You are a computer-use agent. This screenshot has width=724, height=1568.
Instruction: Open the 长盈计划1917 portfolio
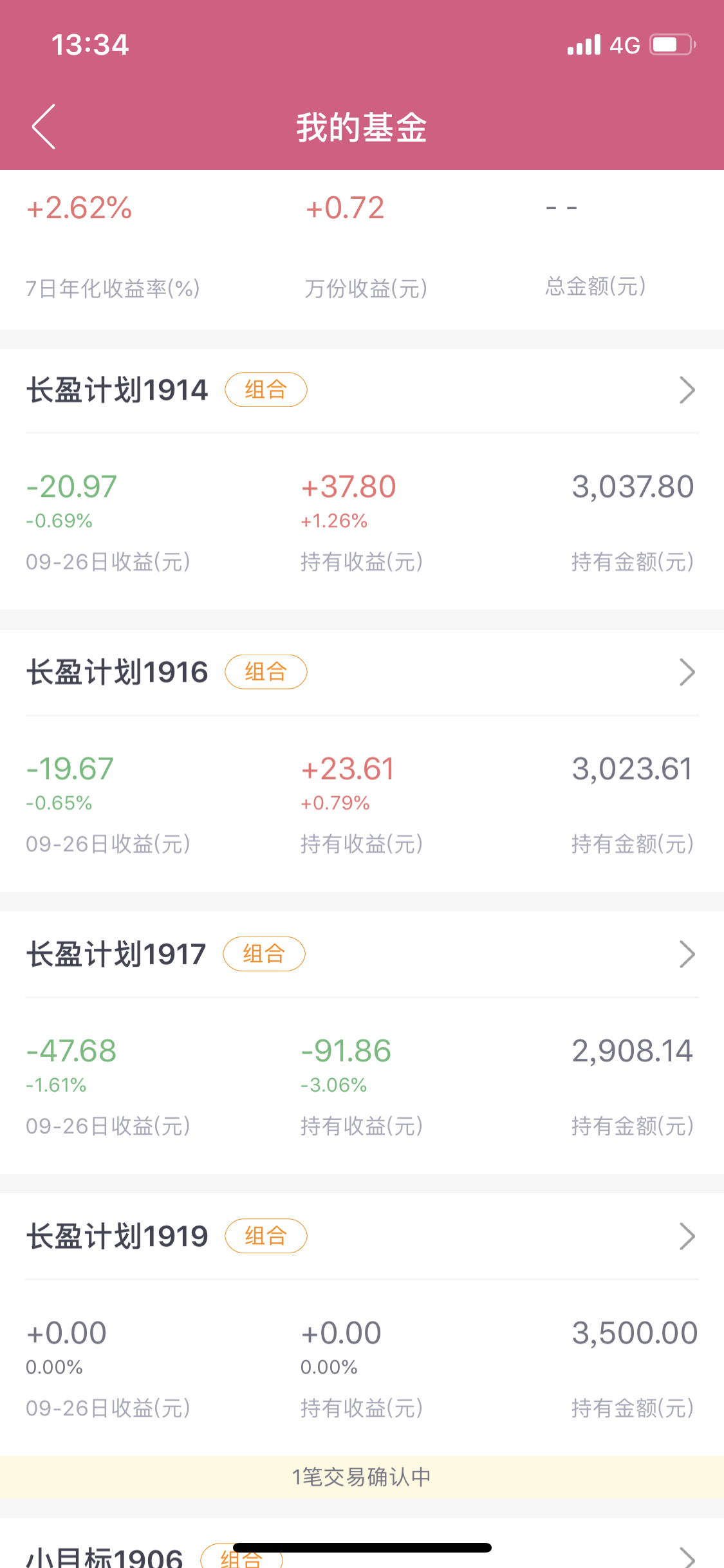pyautogui.click(x=362, y=954)
